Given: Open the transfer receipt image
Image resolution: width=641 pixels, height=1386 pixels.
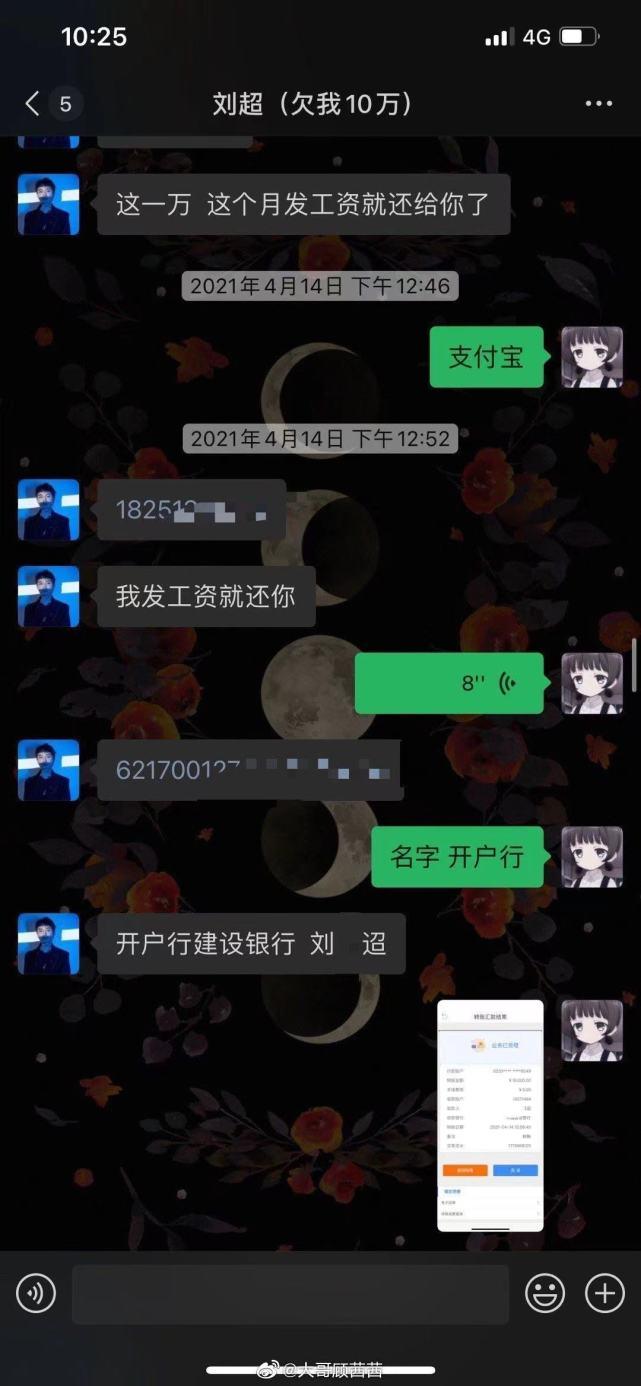Looking at the screenshot, I should [x=490, y=1115].
